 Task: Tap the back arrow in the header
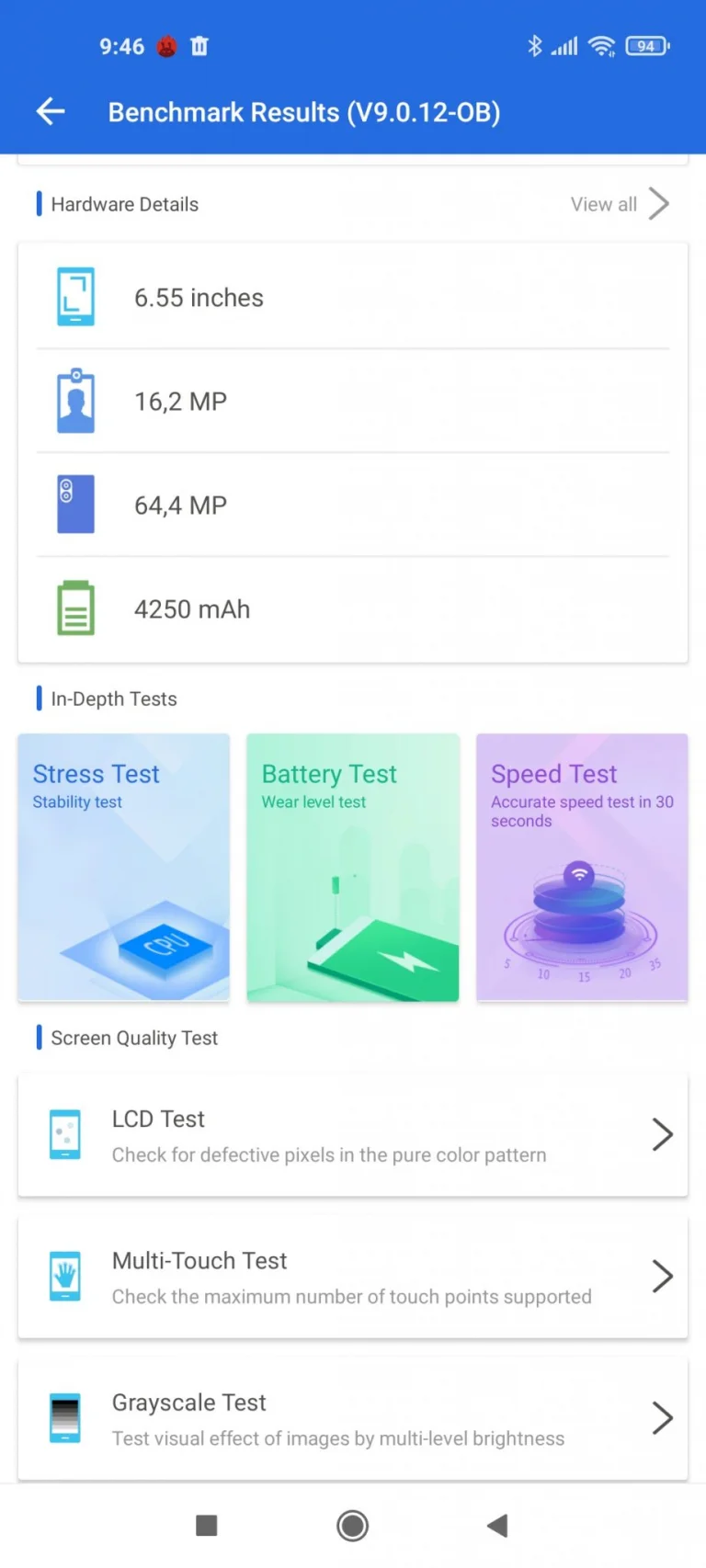pyautogui.click(x=50, y=111)
